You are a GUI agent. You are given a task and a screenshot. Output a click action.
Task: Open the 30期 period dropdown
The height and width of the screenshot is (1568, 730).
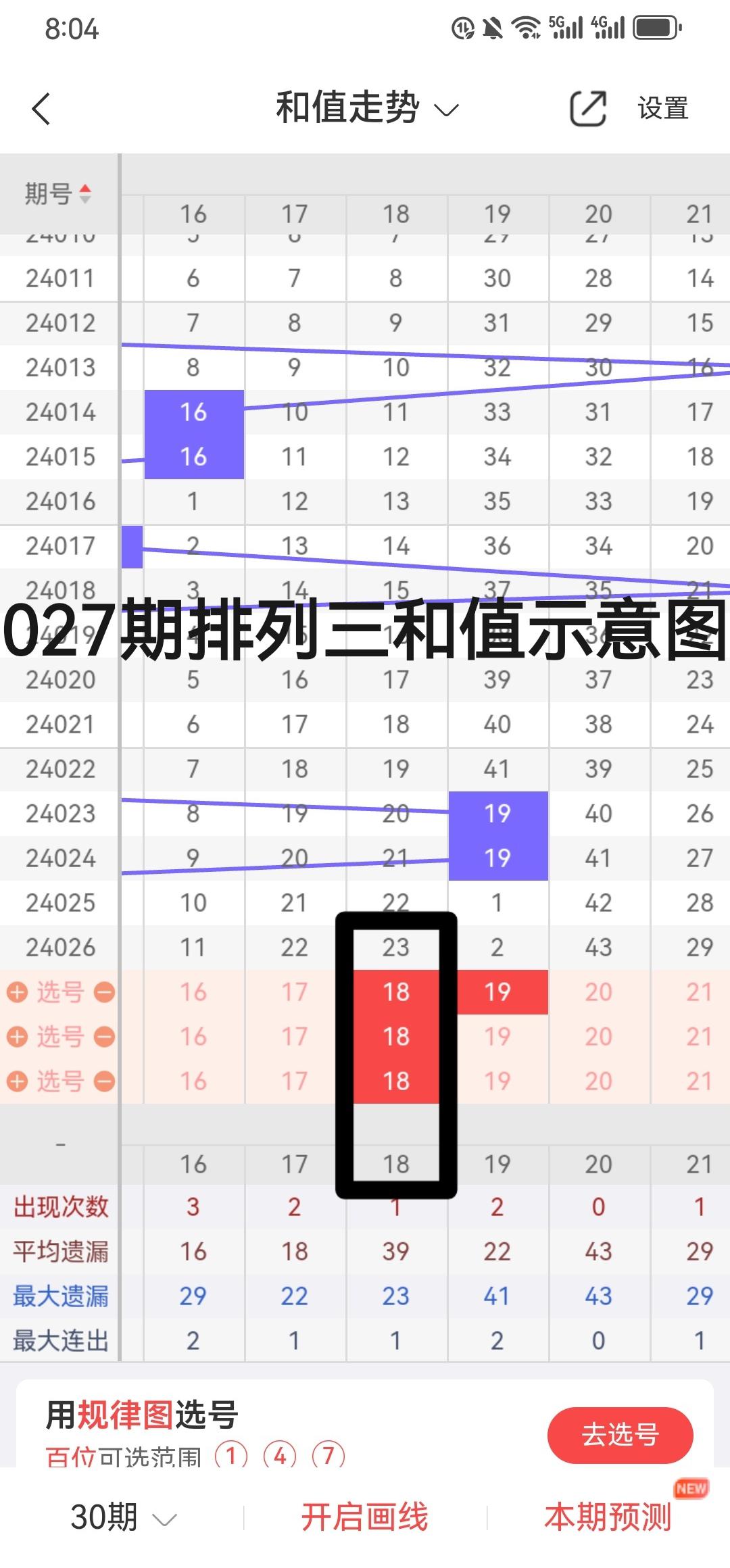pyautogui.click(x=123, y=1518)
